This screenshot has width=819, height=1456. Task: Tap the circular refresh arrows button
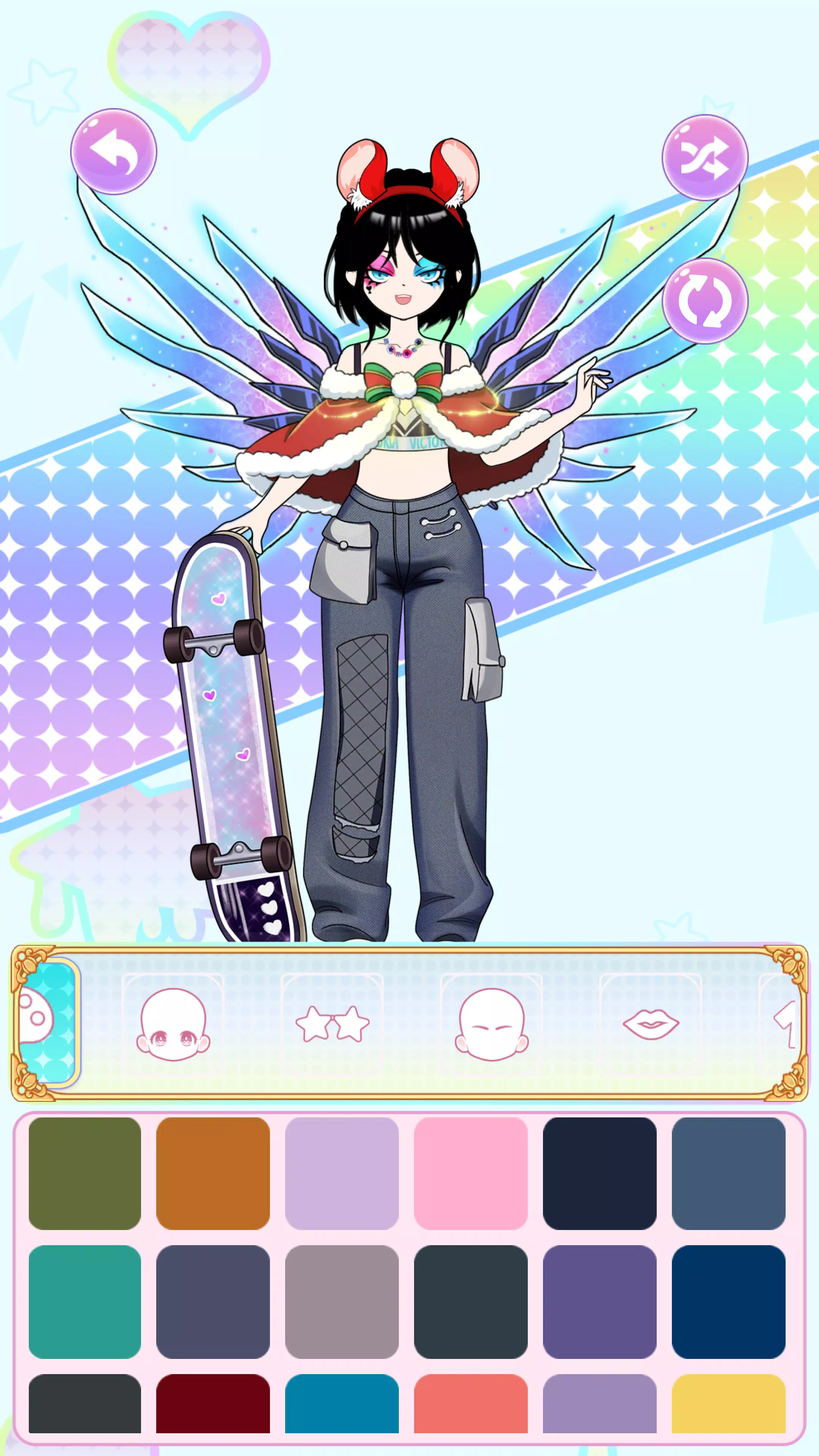pos(704,301)
